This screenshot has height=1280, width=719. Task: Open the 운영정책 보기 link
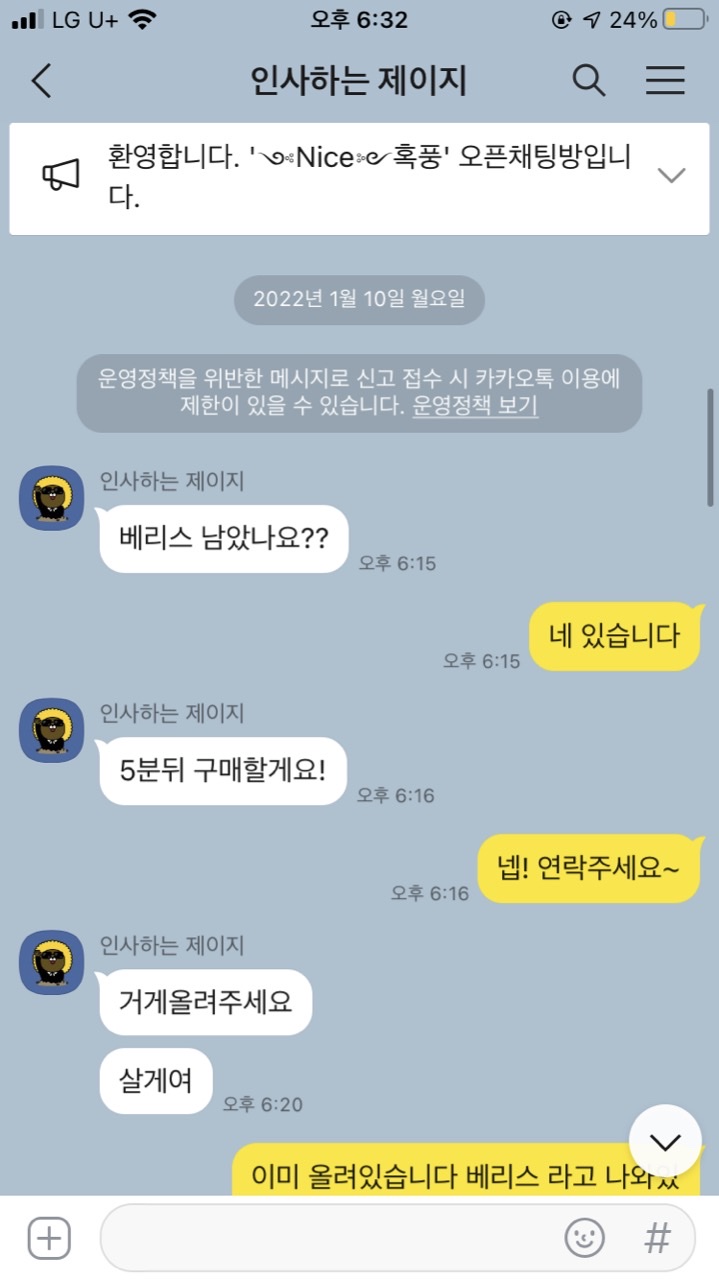coord(475,407)
